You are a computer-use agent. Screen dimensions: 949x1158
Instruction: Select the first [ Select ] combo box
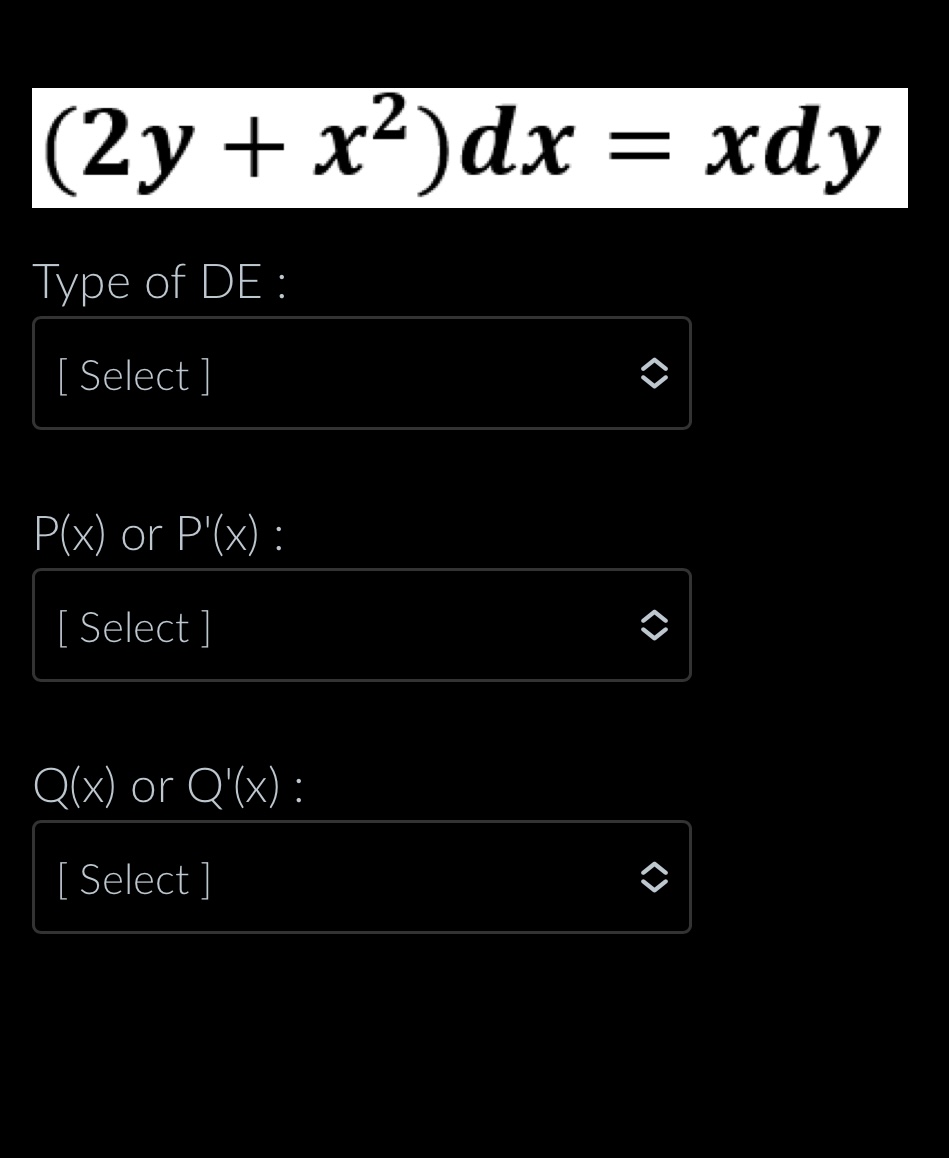(362, 373)
